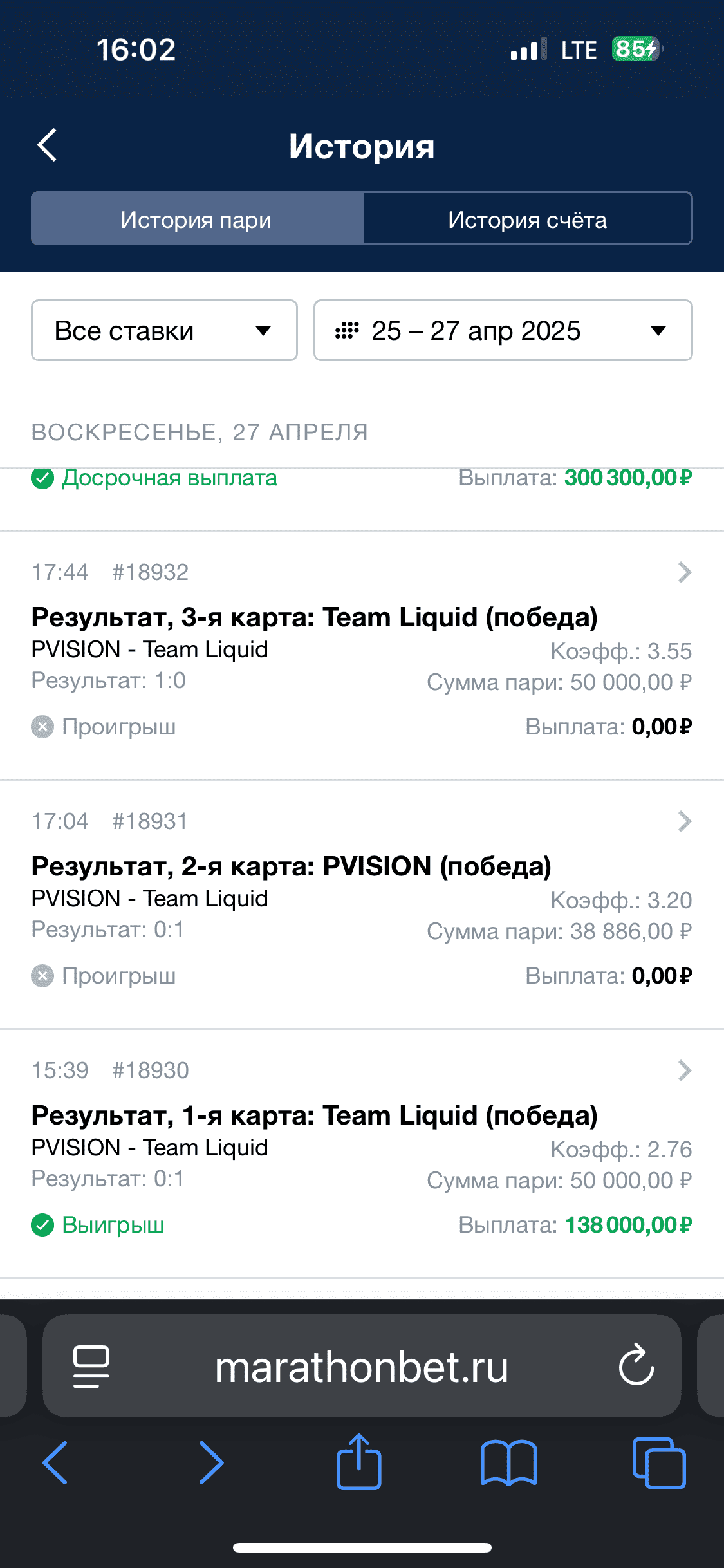
Task: Open the page settings menu in the address bar
Action: [x=91, y=1366]
